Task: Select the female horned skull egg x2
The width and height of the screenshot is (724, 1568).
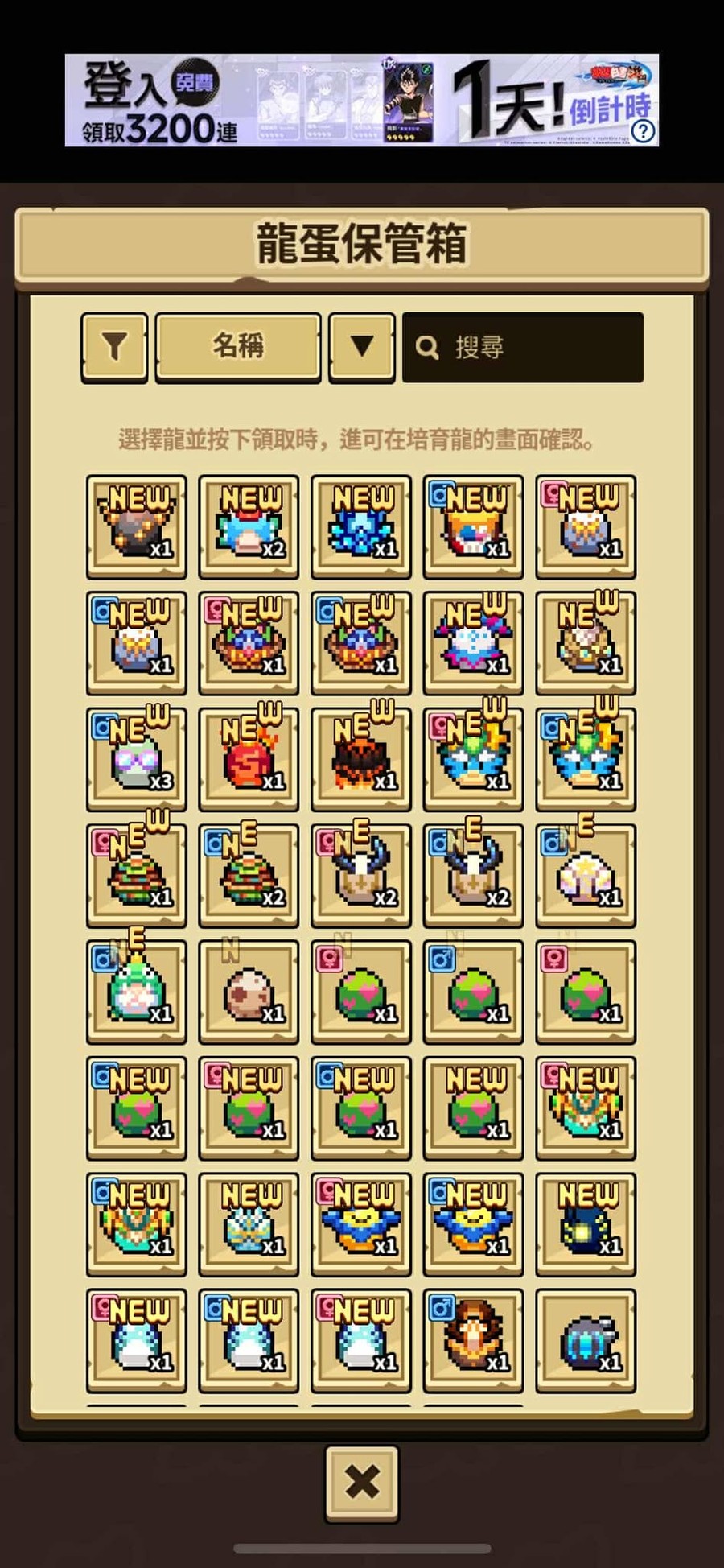Action: (x=361, y=876)
